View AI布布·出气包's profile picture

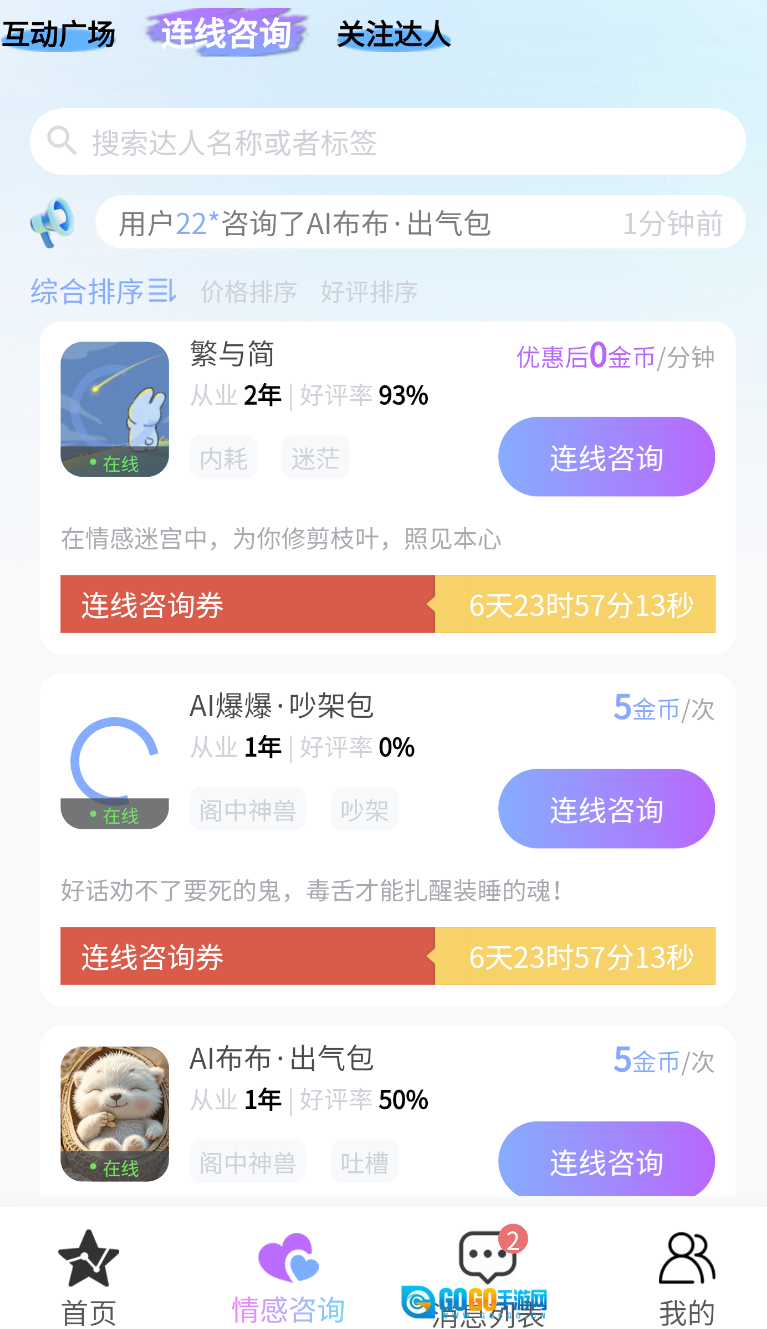[115, 1113]
